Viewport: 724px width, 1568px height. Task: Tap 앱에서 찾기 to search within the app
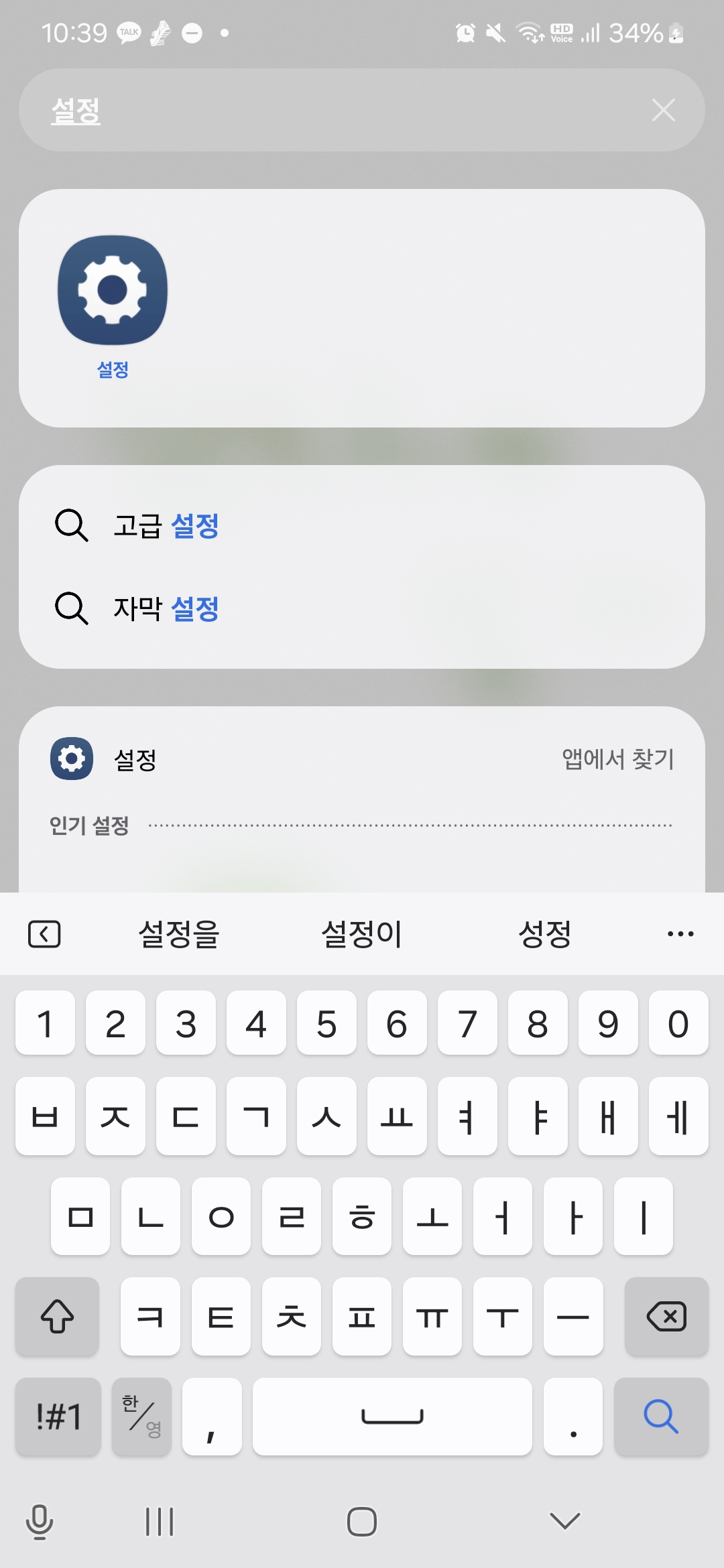tap(617, 759)
